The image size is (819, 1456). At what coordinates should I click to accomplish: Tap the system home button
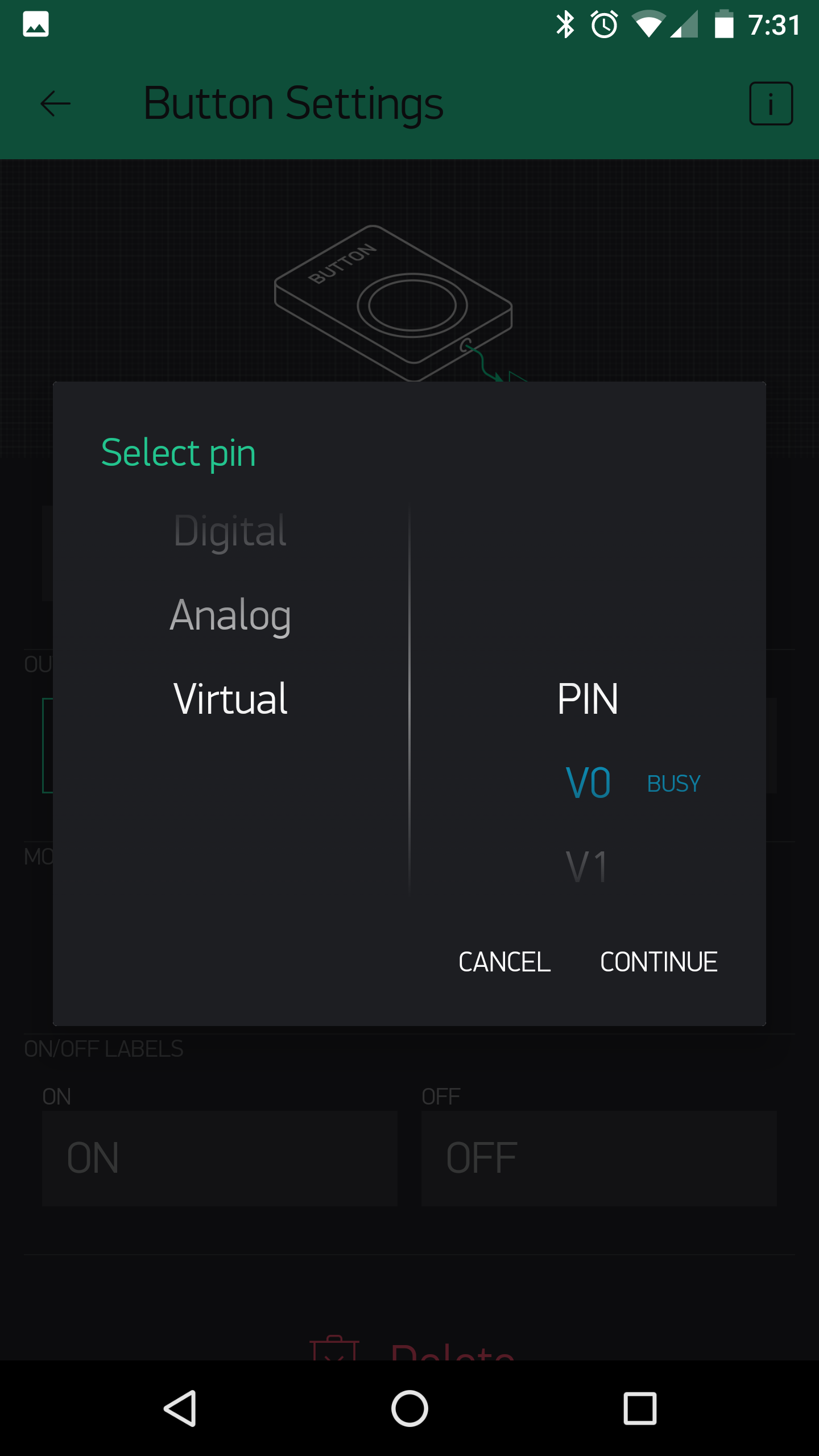point(409,1408)
